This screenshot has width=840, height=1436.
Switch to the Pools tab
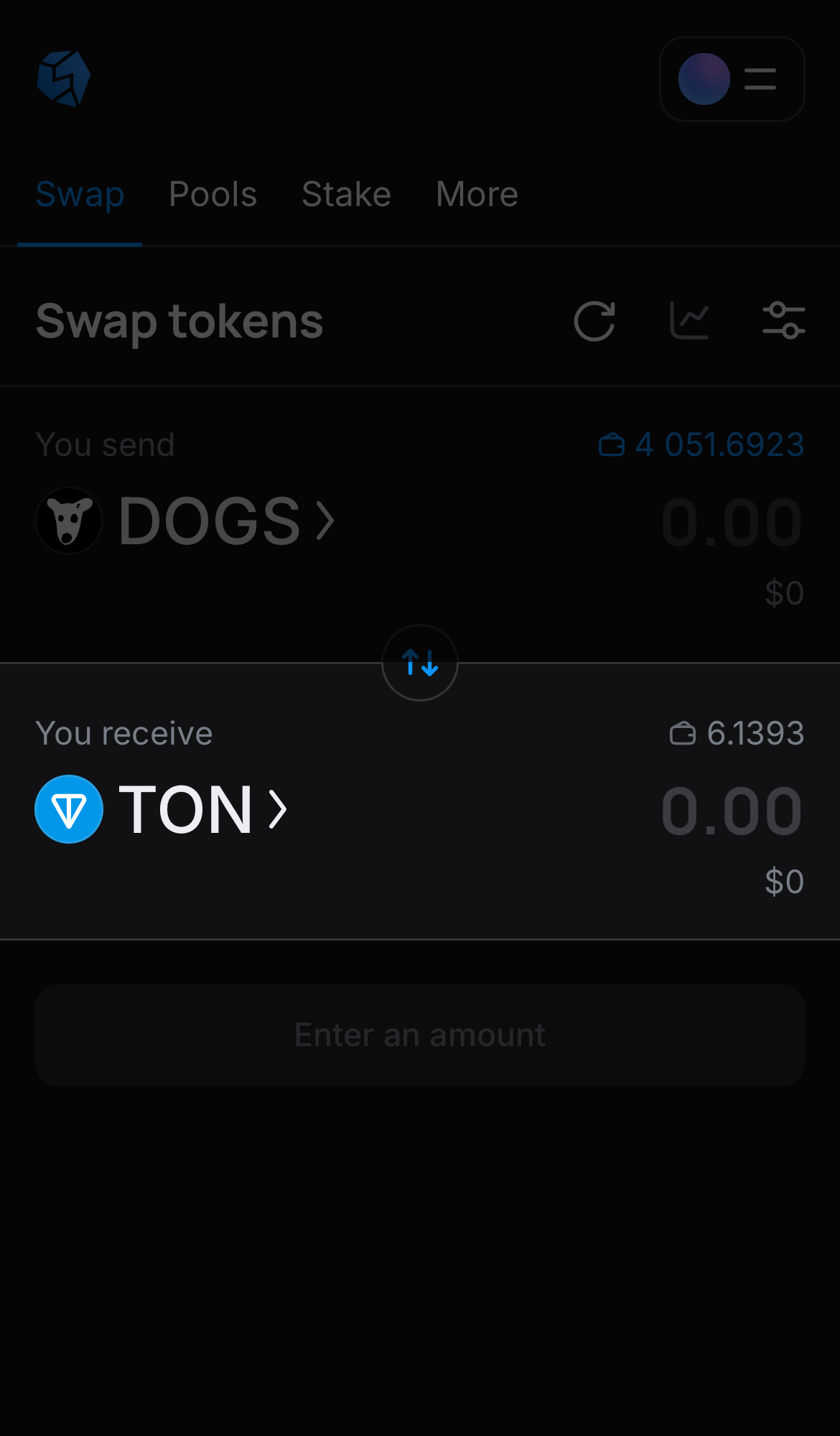pos(213,194)
